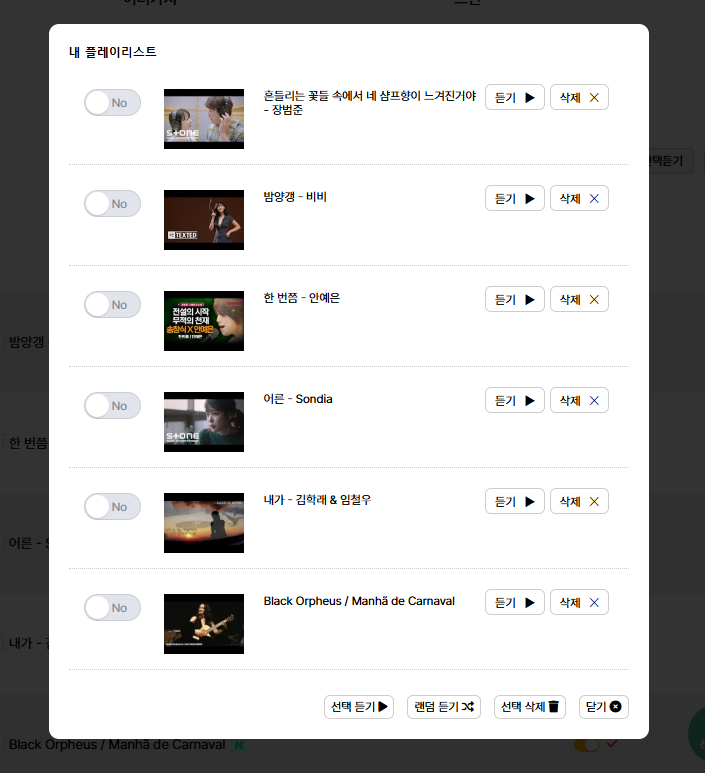Remove 내가 - 김학래 & 임철우
Image resolution: width=705 pixels, height=773 pixels.
click(x=579, y=501)
